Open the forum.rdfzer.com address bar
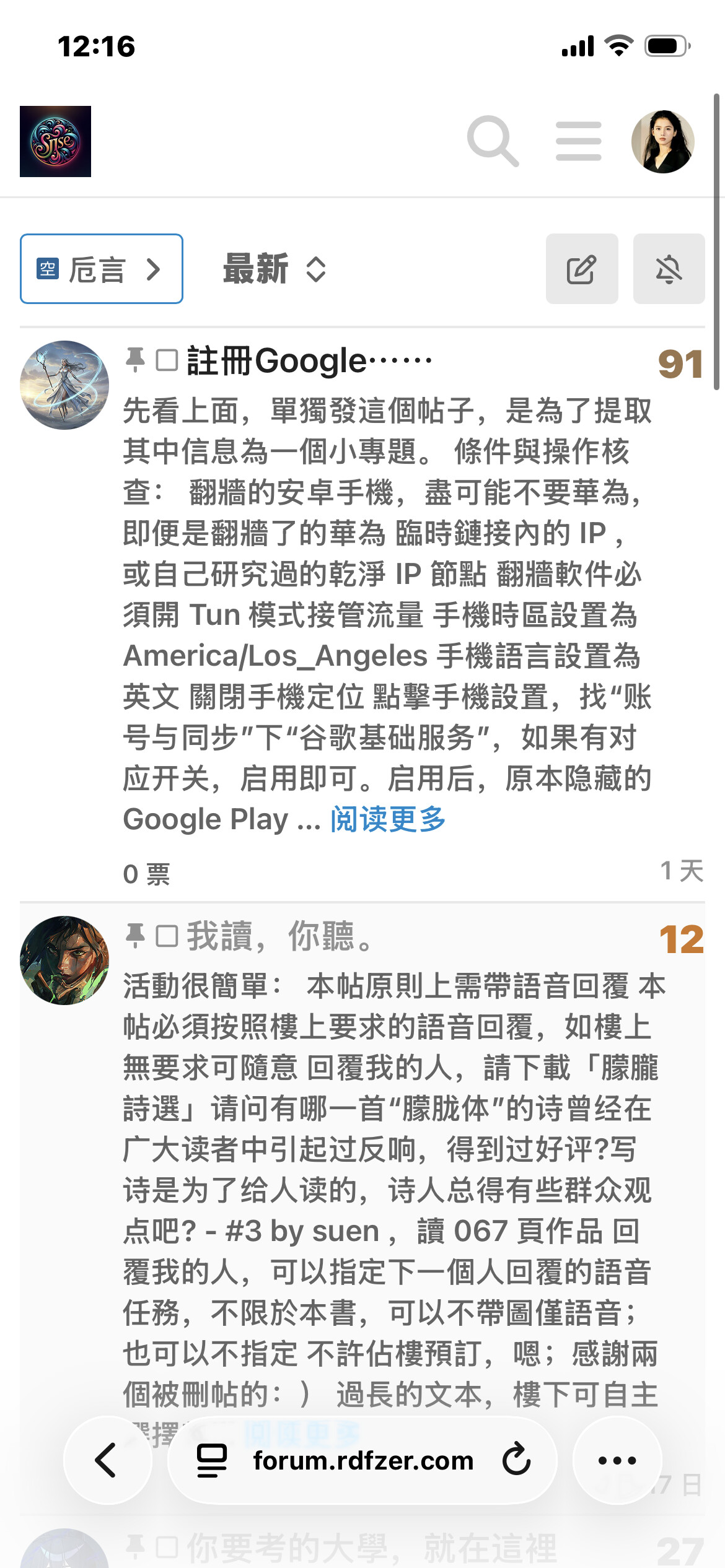Screen dimensions: 725x1568 (x=362, y=1460)
